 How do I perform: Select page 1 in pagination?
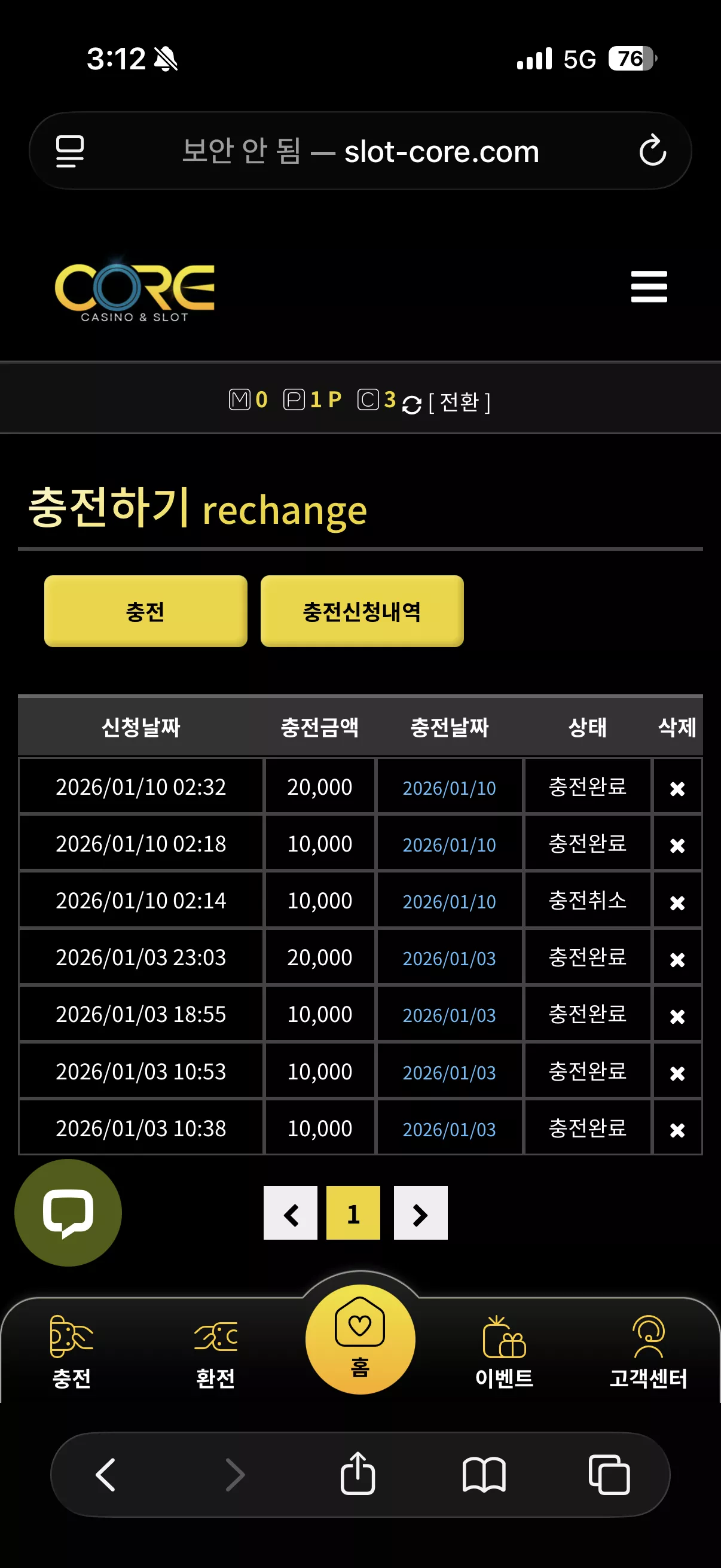pos(353,1213)
